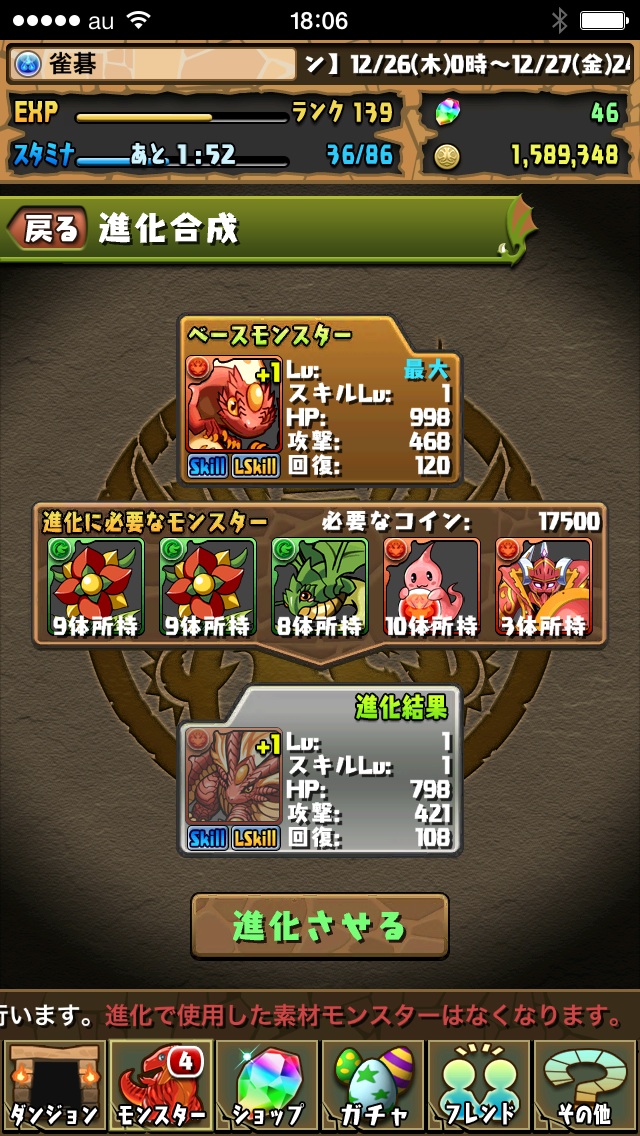Open the ショップ tab
Viewport: 640px width, 1136px height.
tap(266, 1086)
